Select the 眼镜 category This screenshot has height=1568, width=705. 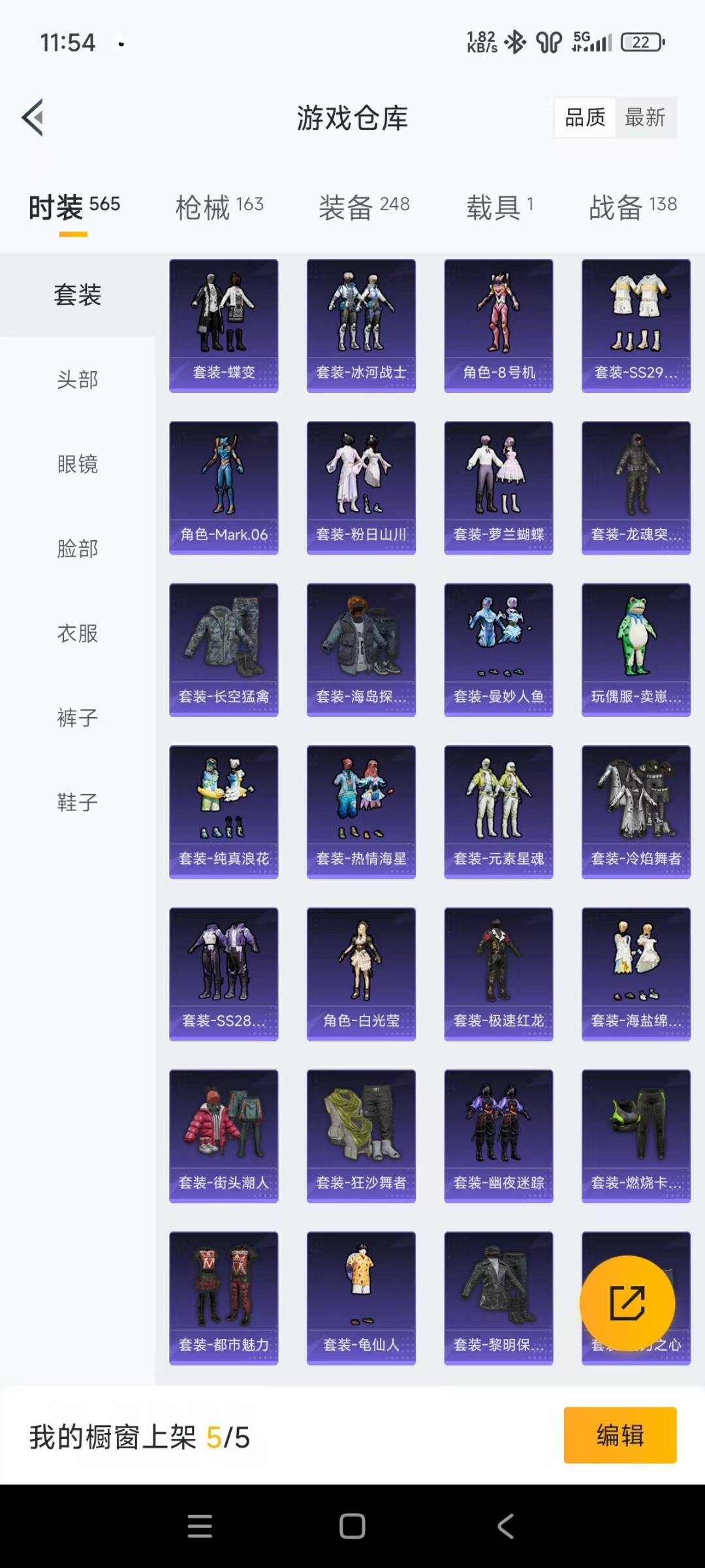78,464
